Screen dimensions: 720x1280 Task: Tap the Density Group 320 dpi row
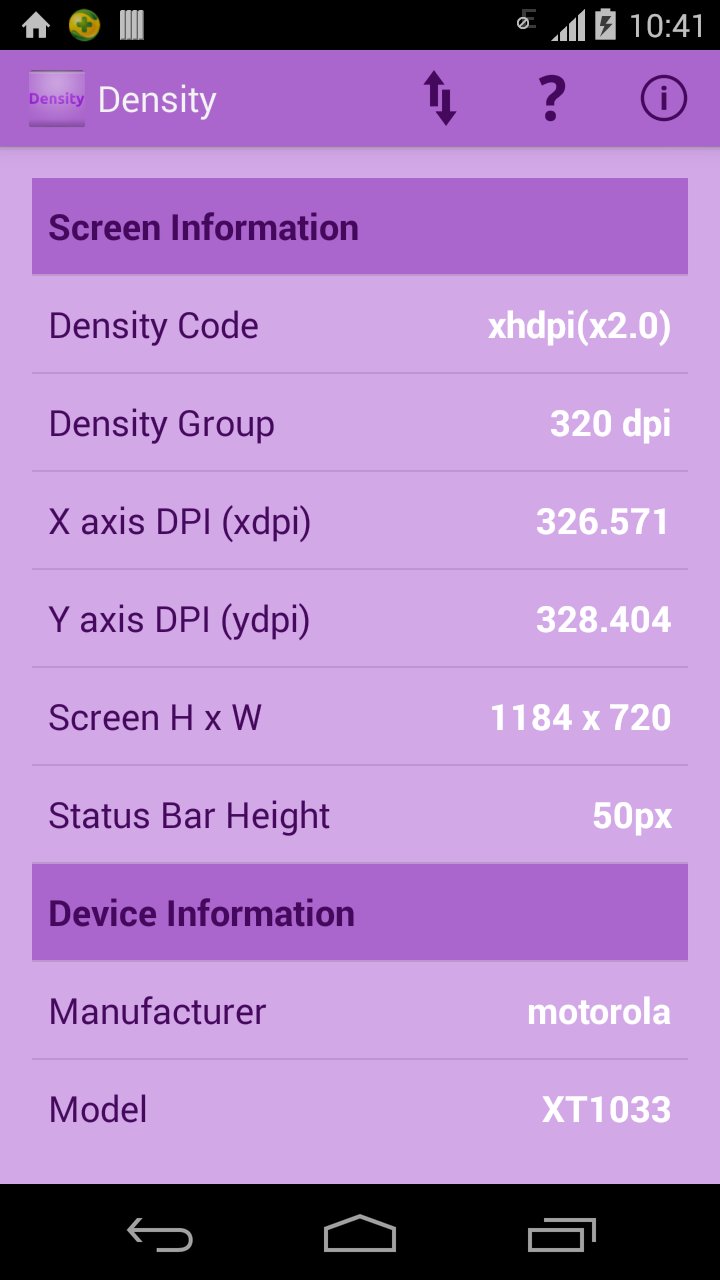click(360, 422)
